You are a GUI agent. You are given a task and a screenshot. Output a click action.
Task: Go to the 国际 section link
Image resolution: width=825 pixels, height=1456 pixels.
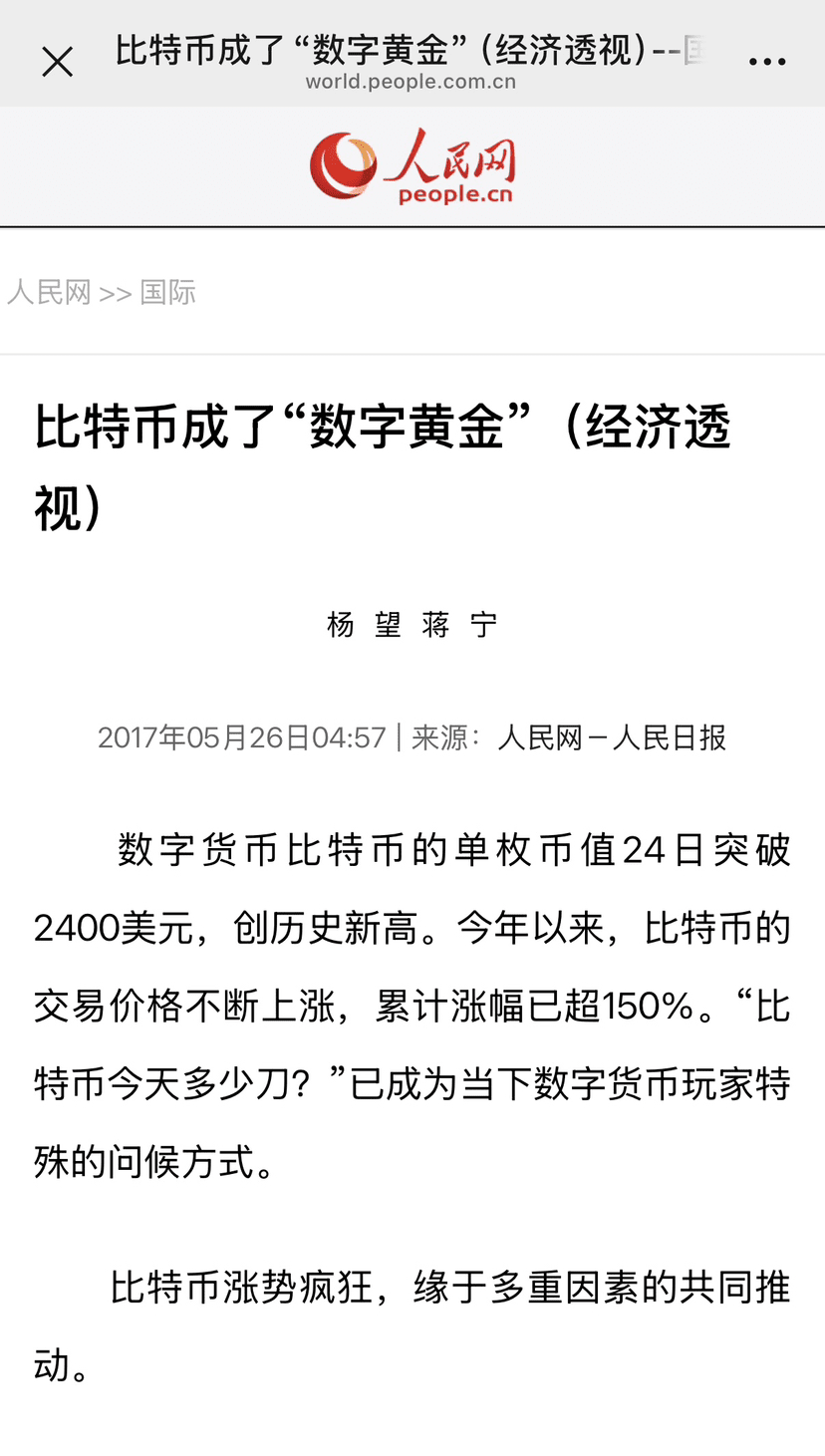pyautogui.click(x=167, y=292)
